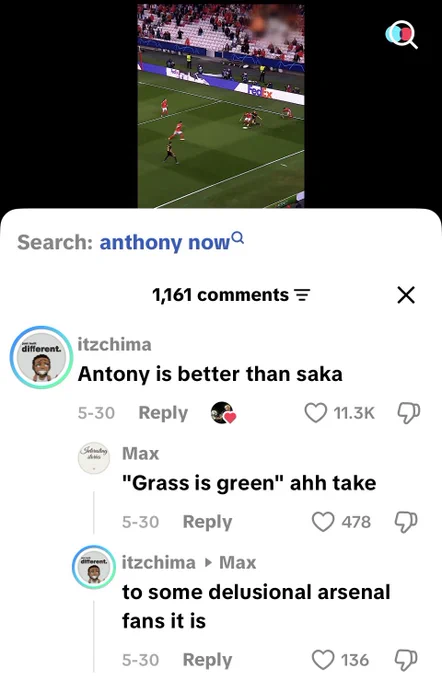Dislike the "Antony is better than saka" comment
The width and height of the screenshot is (442, 680).
pyautogui.click(x=409, y=413)
